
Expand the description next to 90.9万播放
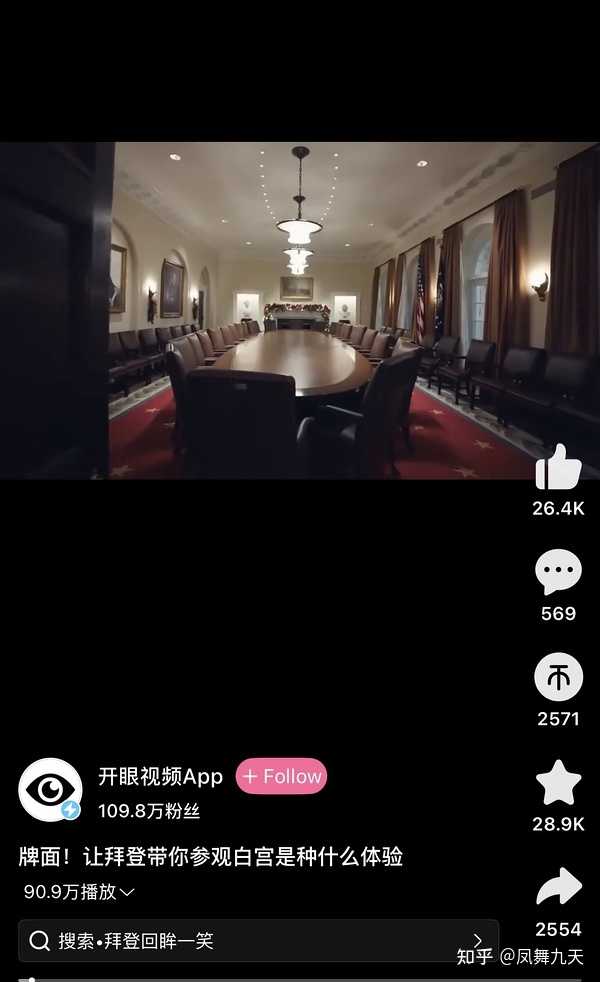point(127,892)
